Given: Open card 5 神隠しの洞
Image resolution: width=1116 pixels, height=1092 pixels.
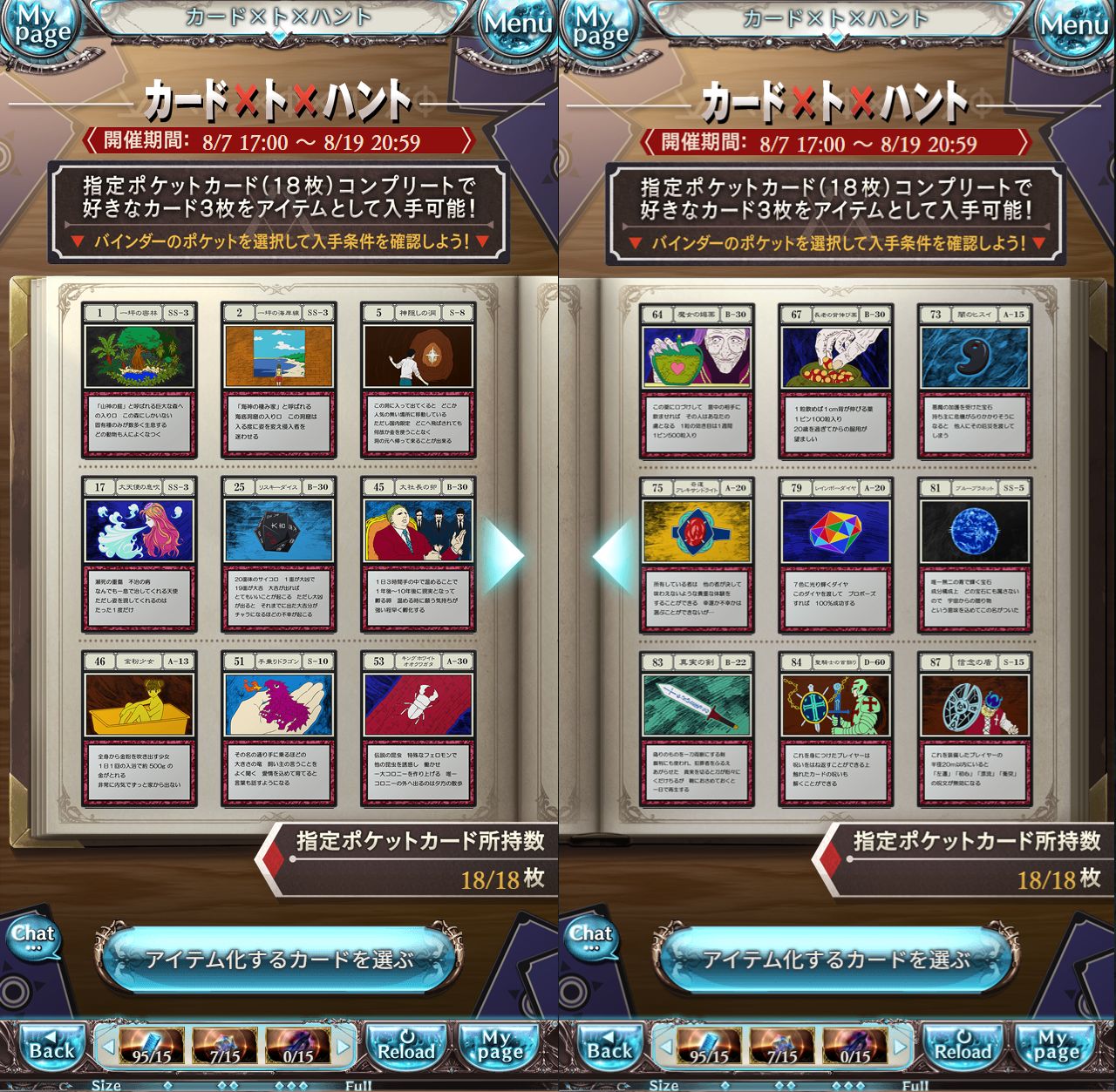Looking at the screenshot, I should (x=418, y=381).
